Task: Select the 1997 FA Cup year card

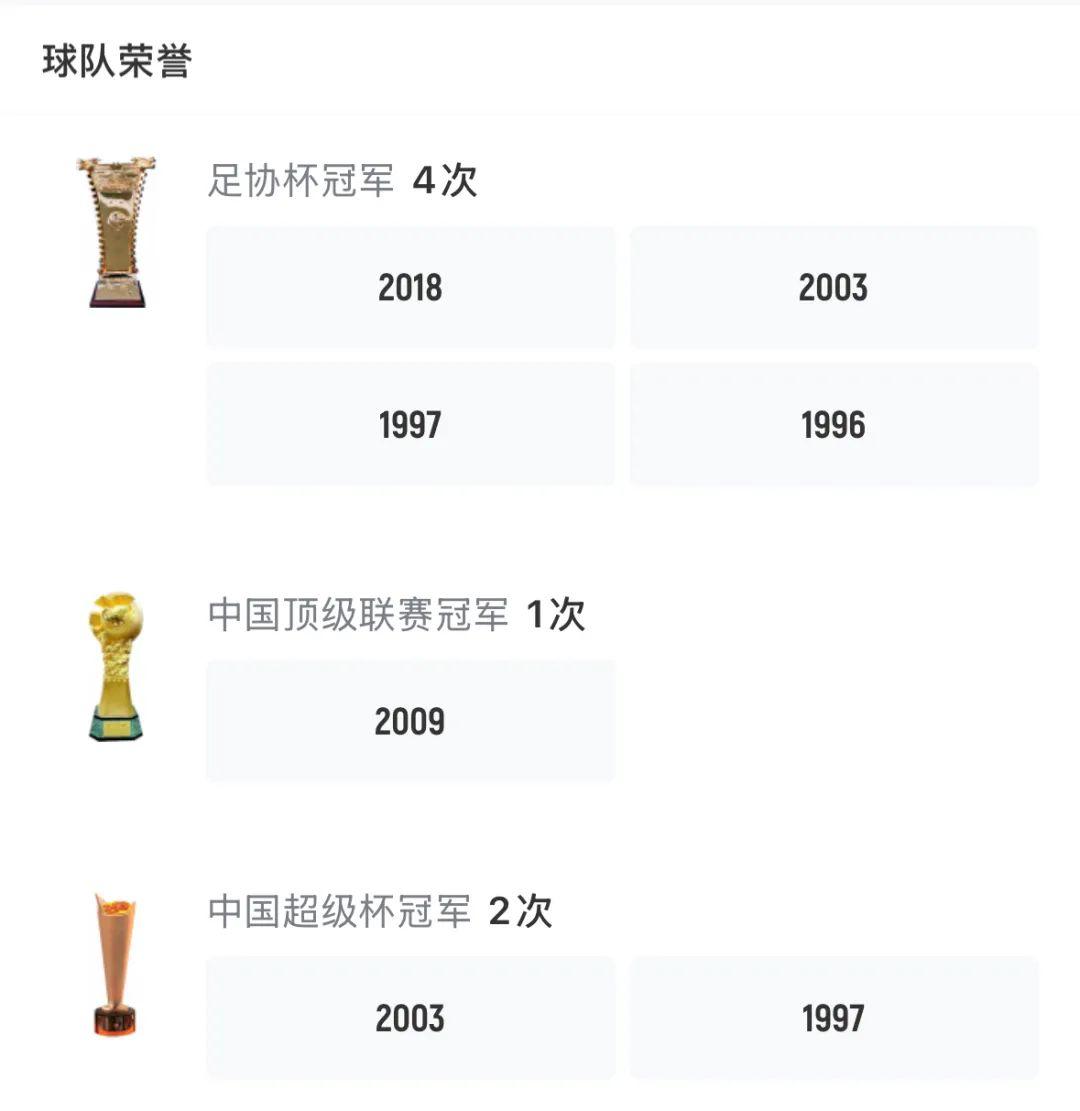Action: tap(410, 424)
